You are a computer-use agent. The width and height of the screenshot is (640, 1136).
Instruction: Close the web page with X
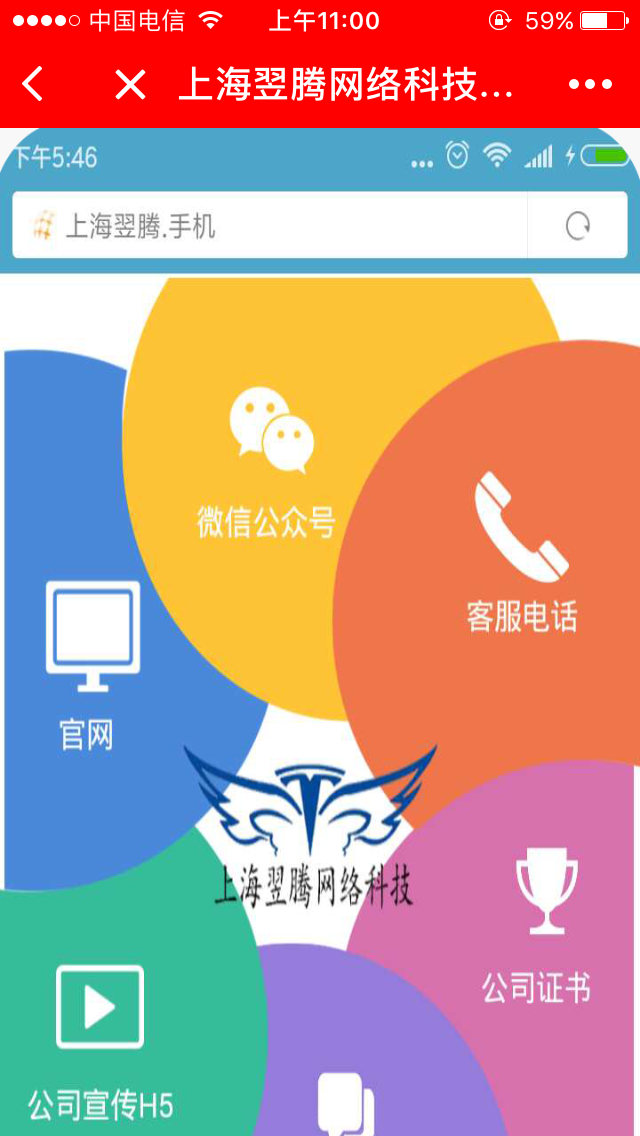click(130, 85)
